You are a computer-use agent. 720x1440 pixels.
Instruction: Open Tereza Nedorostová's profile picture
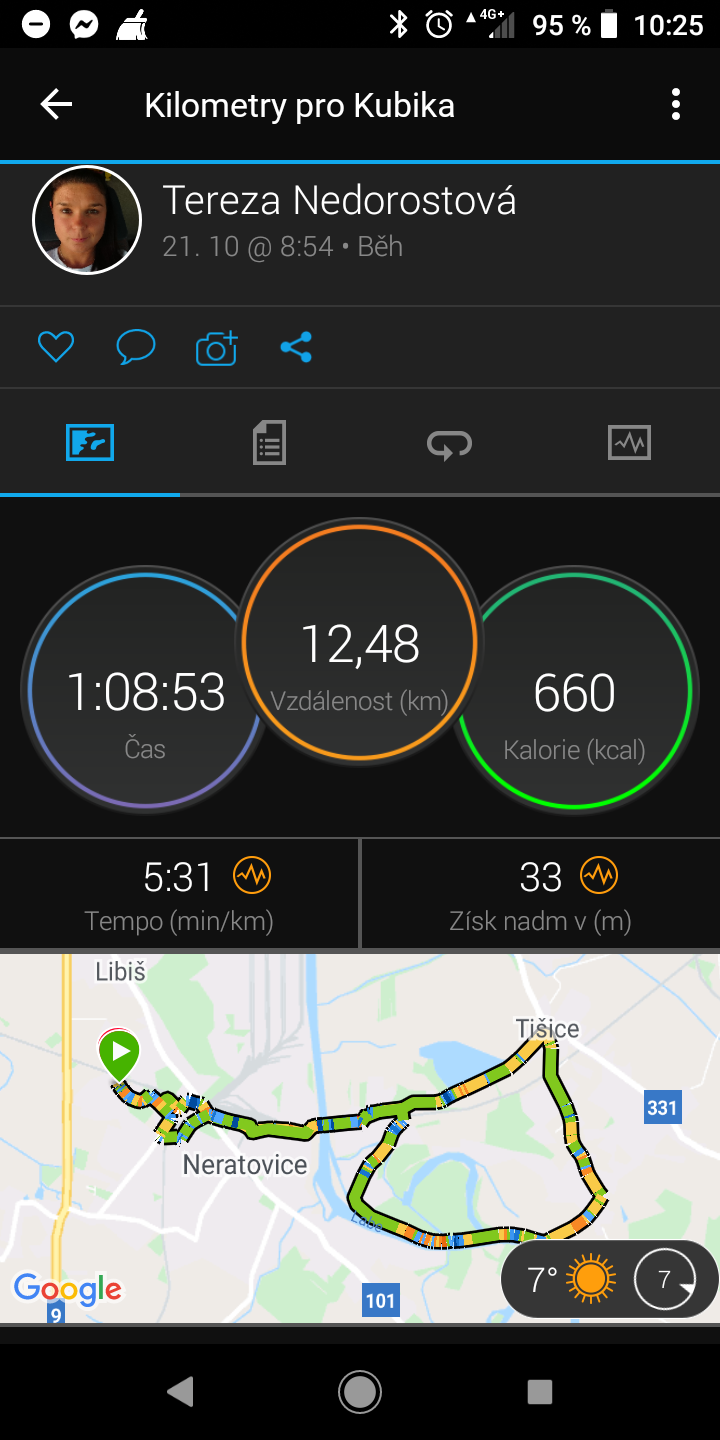tap(87, 220)
